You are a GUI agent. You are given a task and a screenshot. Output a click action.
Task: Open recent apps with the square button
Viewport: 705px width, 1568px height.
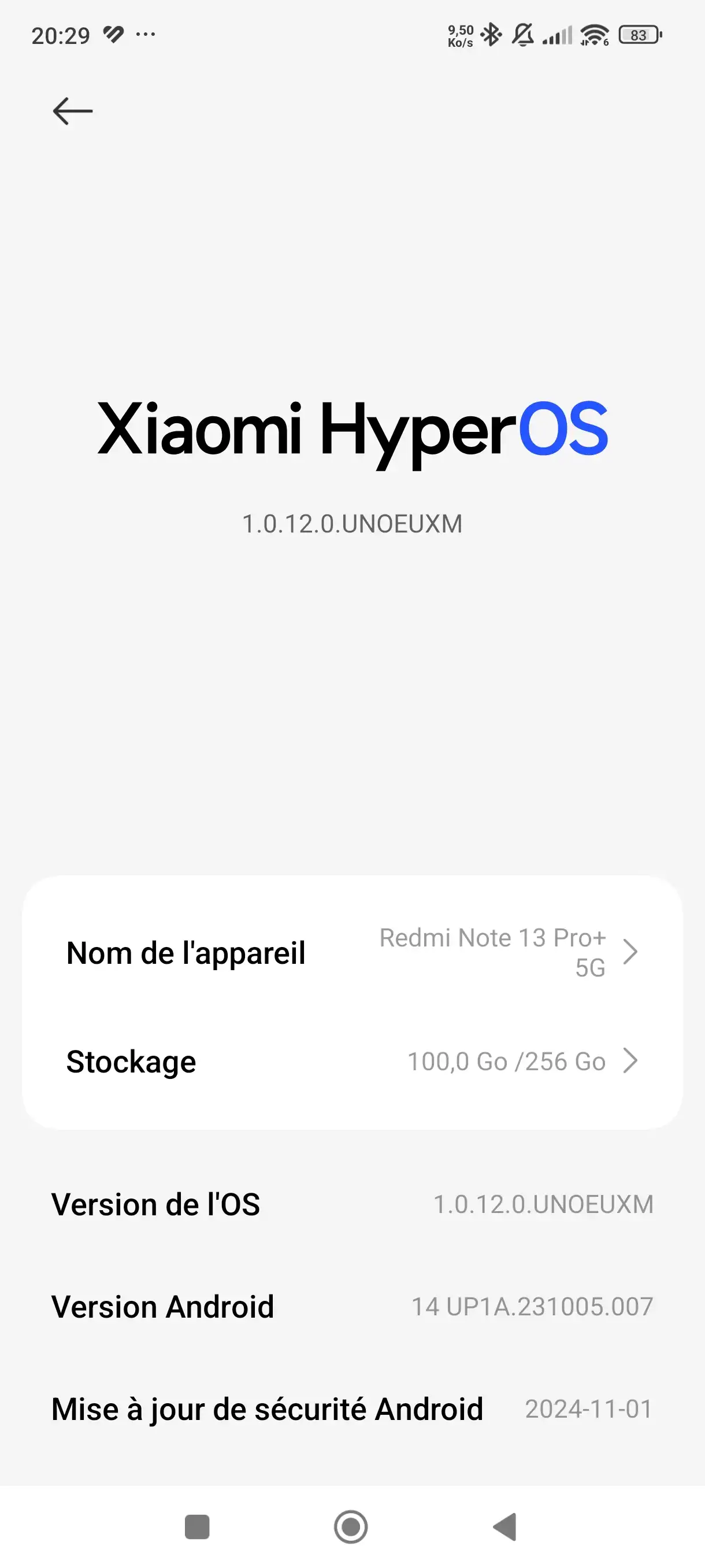[197, 1526]
